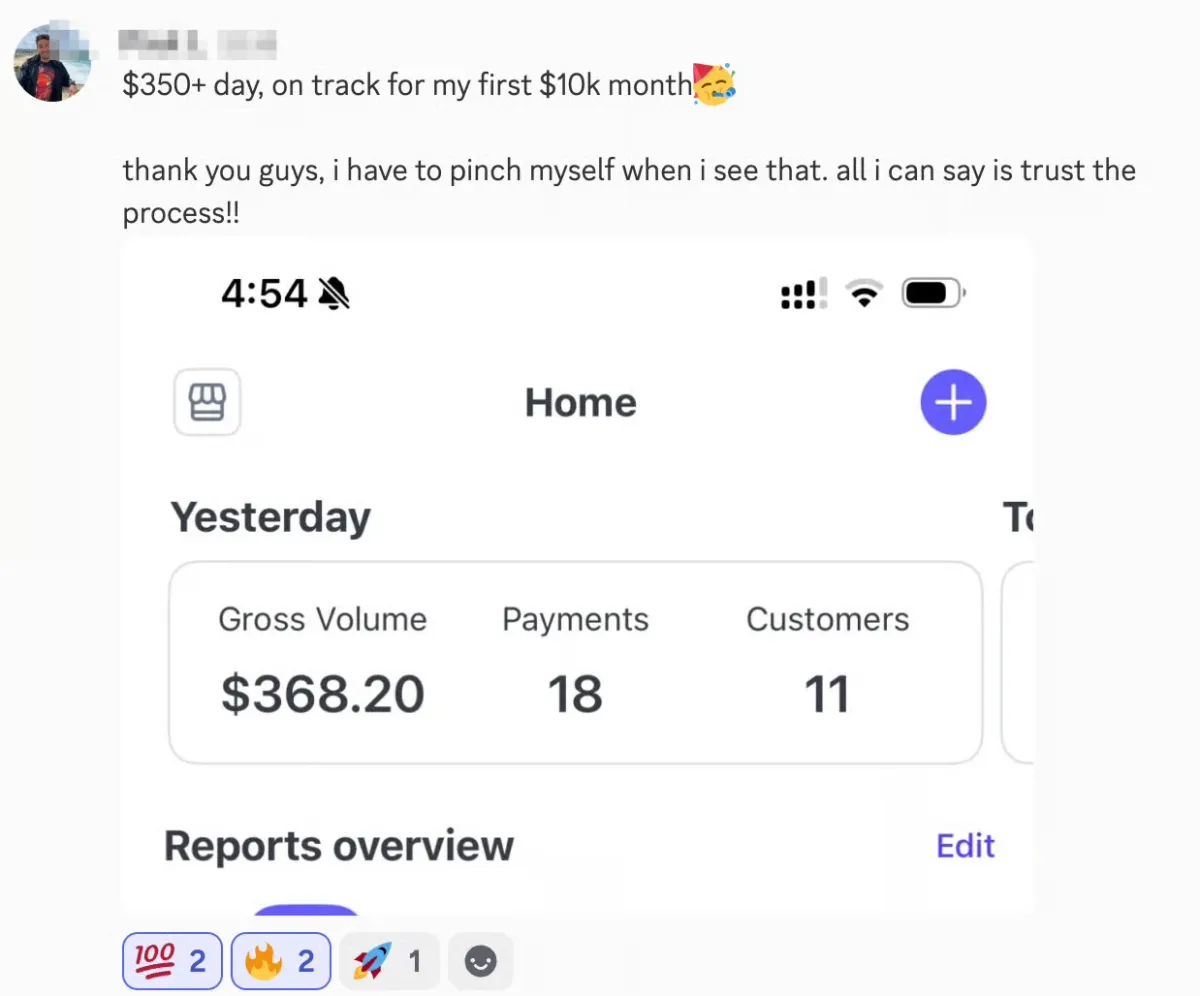Open the message author's avatar profile
The height and width of the screenshot is (996, 1200).
pyautogui.click(x=52, y=63)
